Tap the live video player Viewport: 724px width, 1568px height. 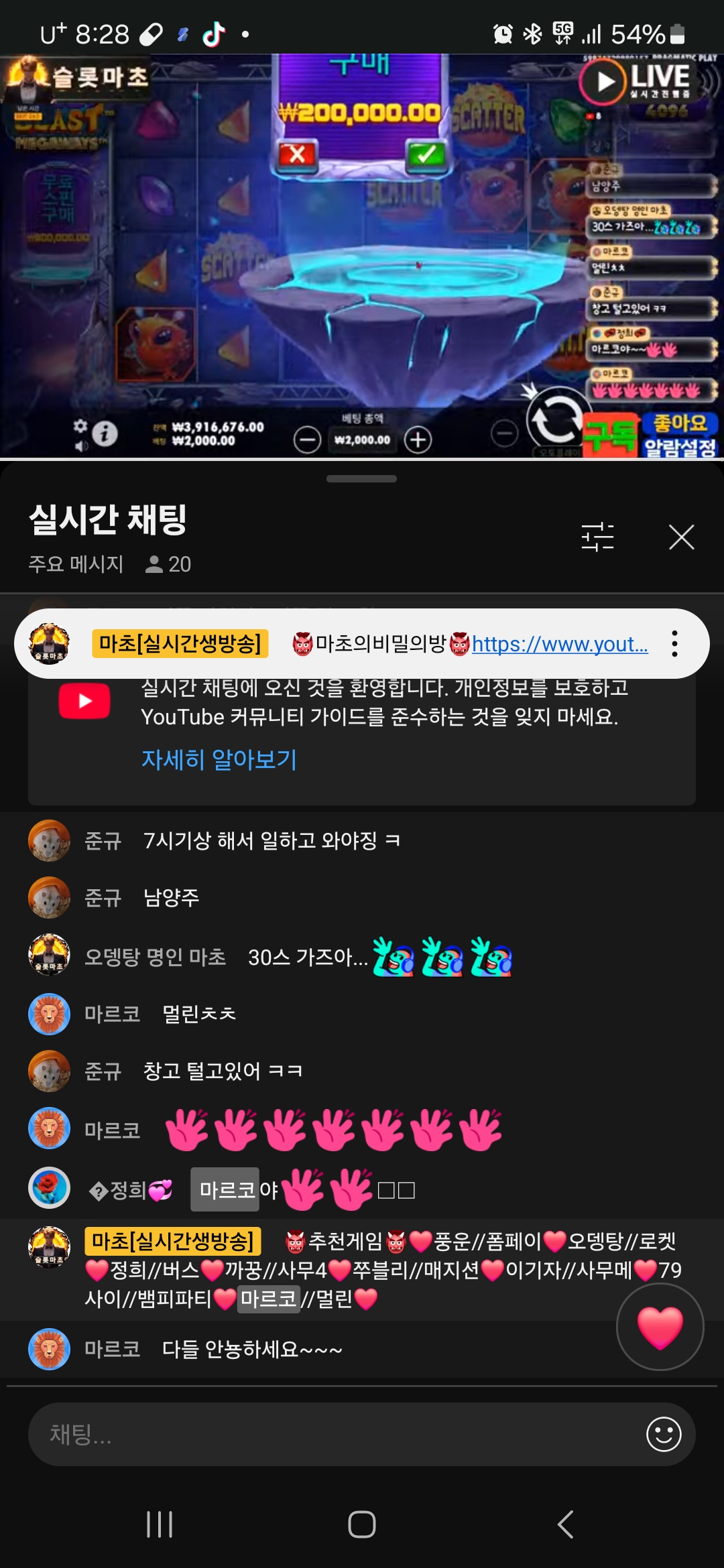point(362,255)
